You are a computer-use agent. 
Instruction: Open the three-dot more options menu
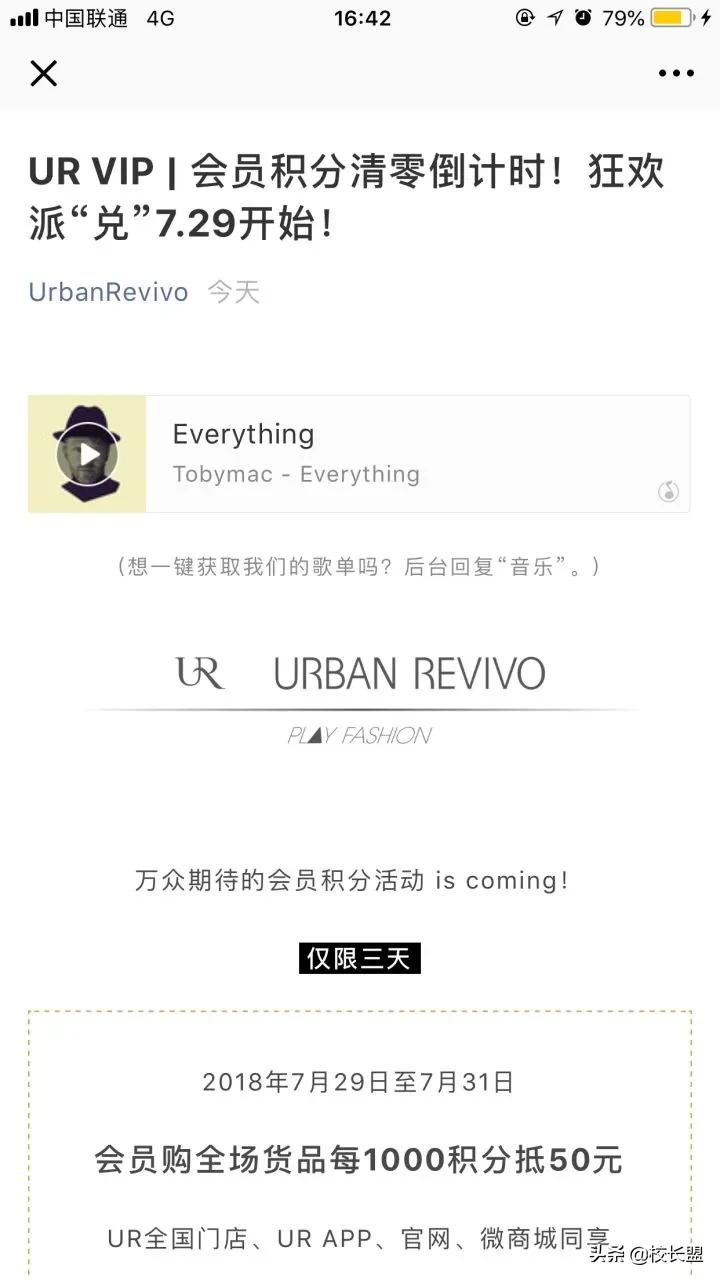[676, 72]
